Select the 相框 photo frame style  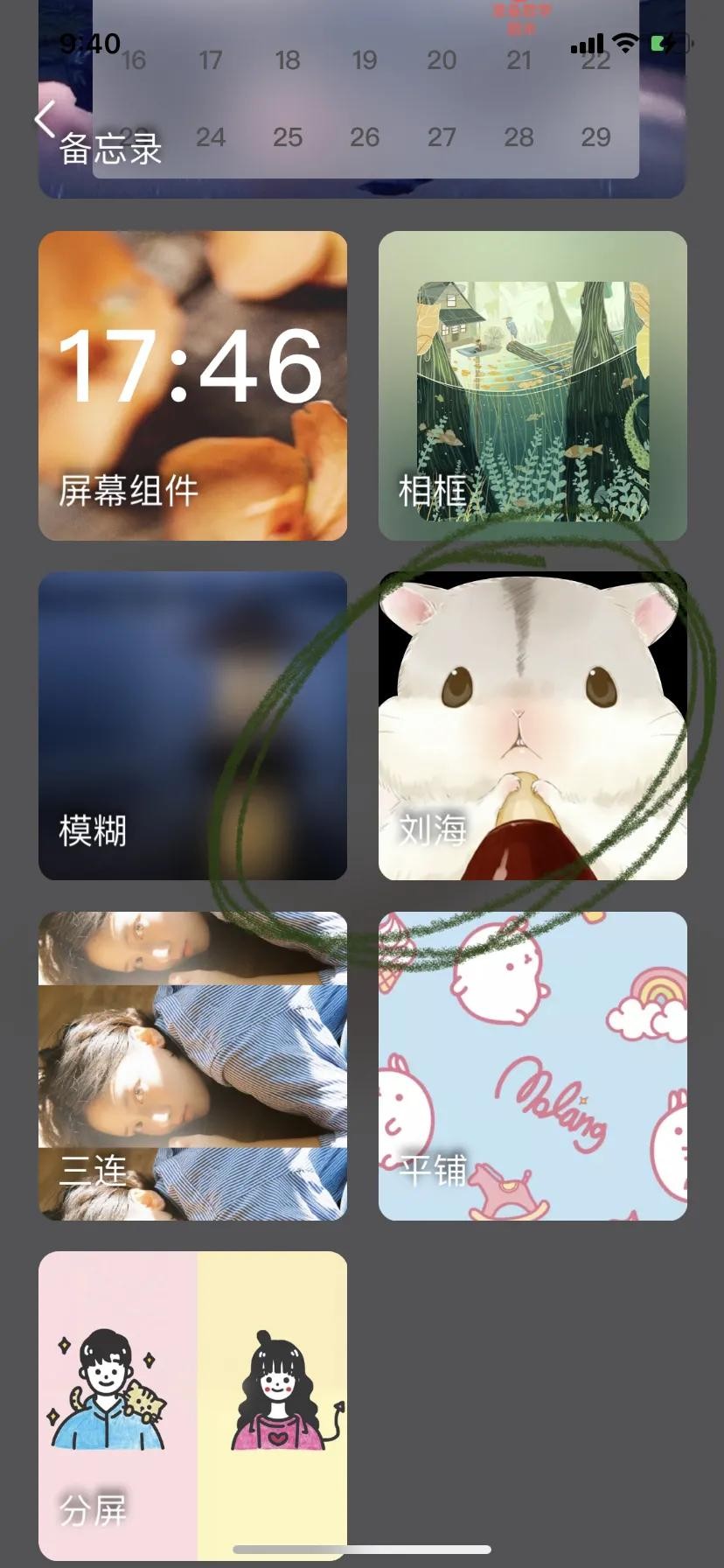533,385
